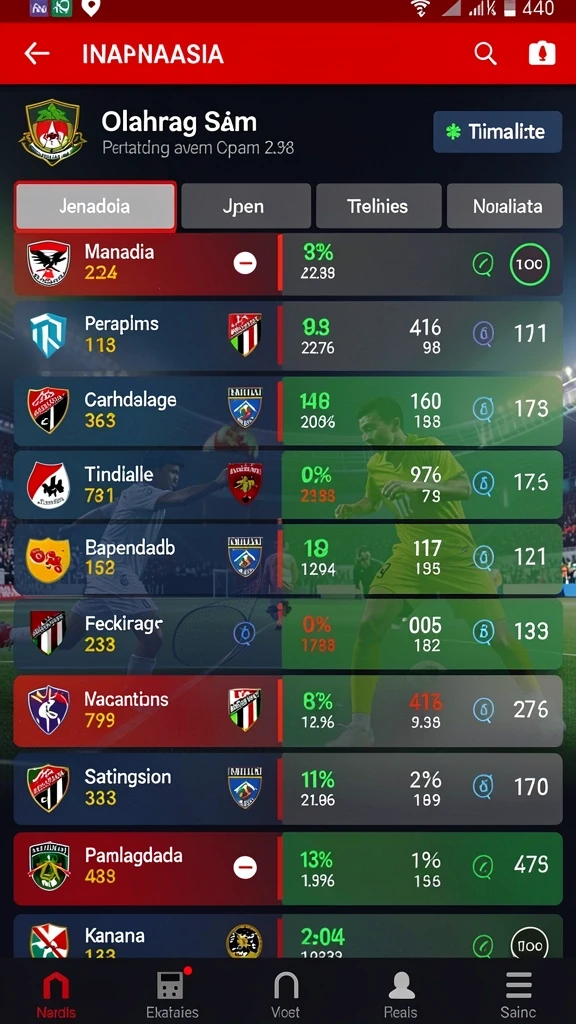Switch to the Jpen tab

(x=246, y=206)
